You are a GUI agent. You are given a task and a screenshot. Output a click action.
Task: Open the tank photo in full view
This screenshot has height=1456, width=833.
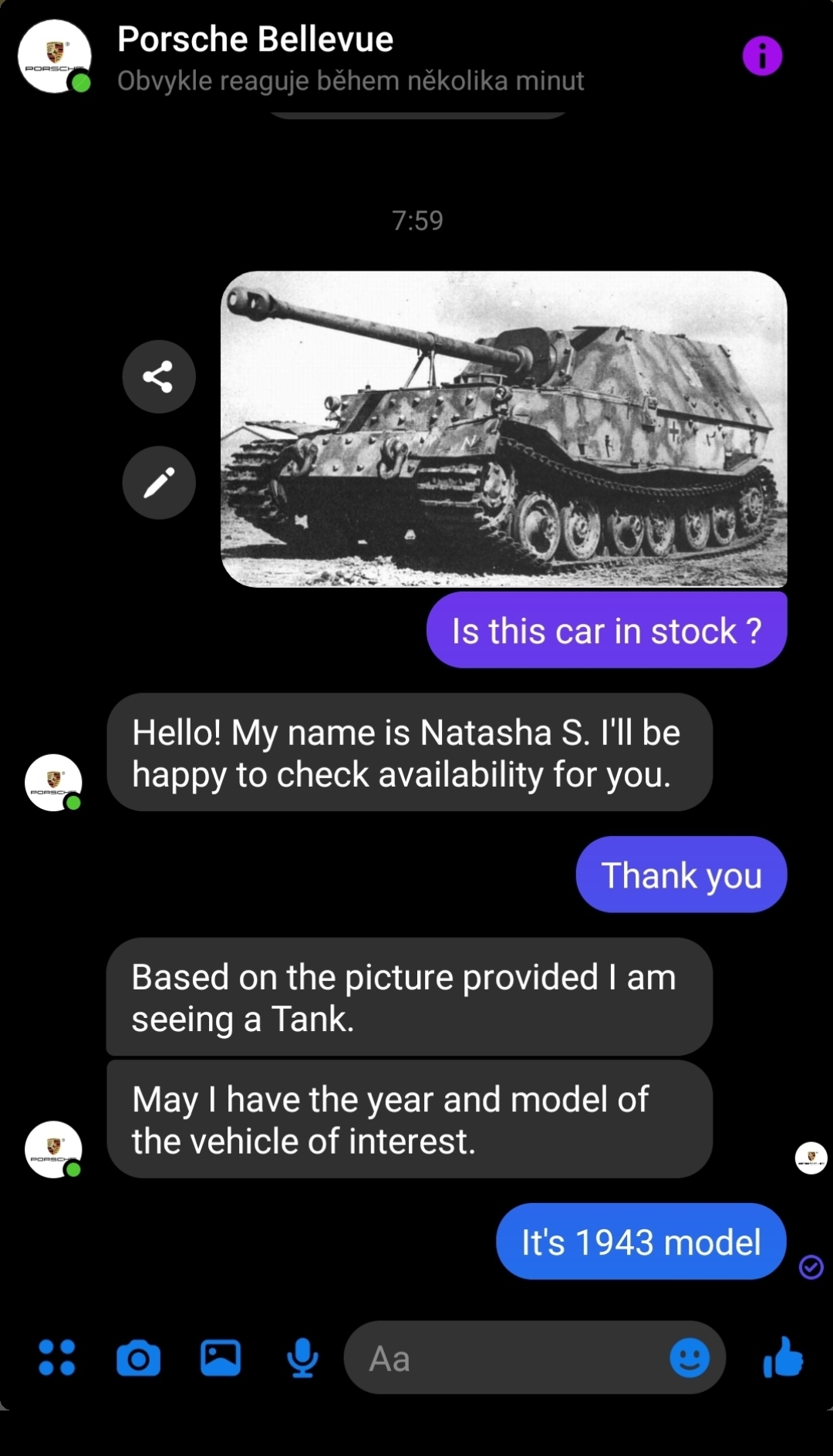(x=504, y=429)
